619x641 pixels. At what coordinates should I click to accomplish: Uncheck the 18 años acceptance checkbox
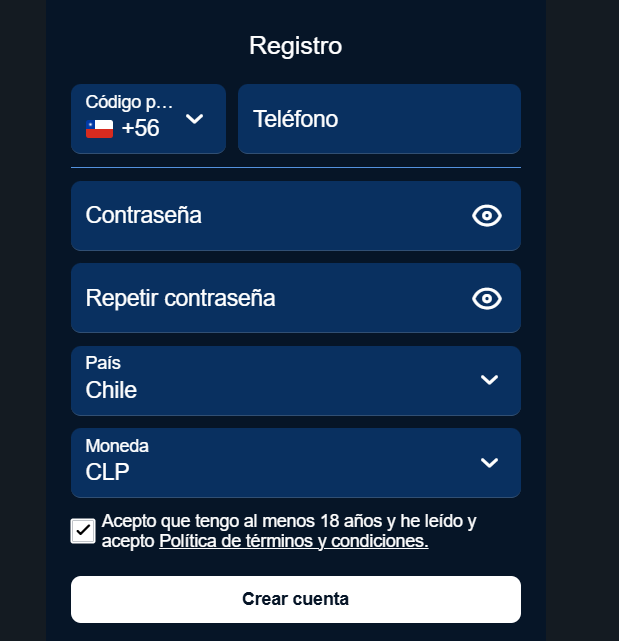(x=83, y=531)
